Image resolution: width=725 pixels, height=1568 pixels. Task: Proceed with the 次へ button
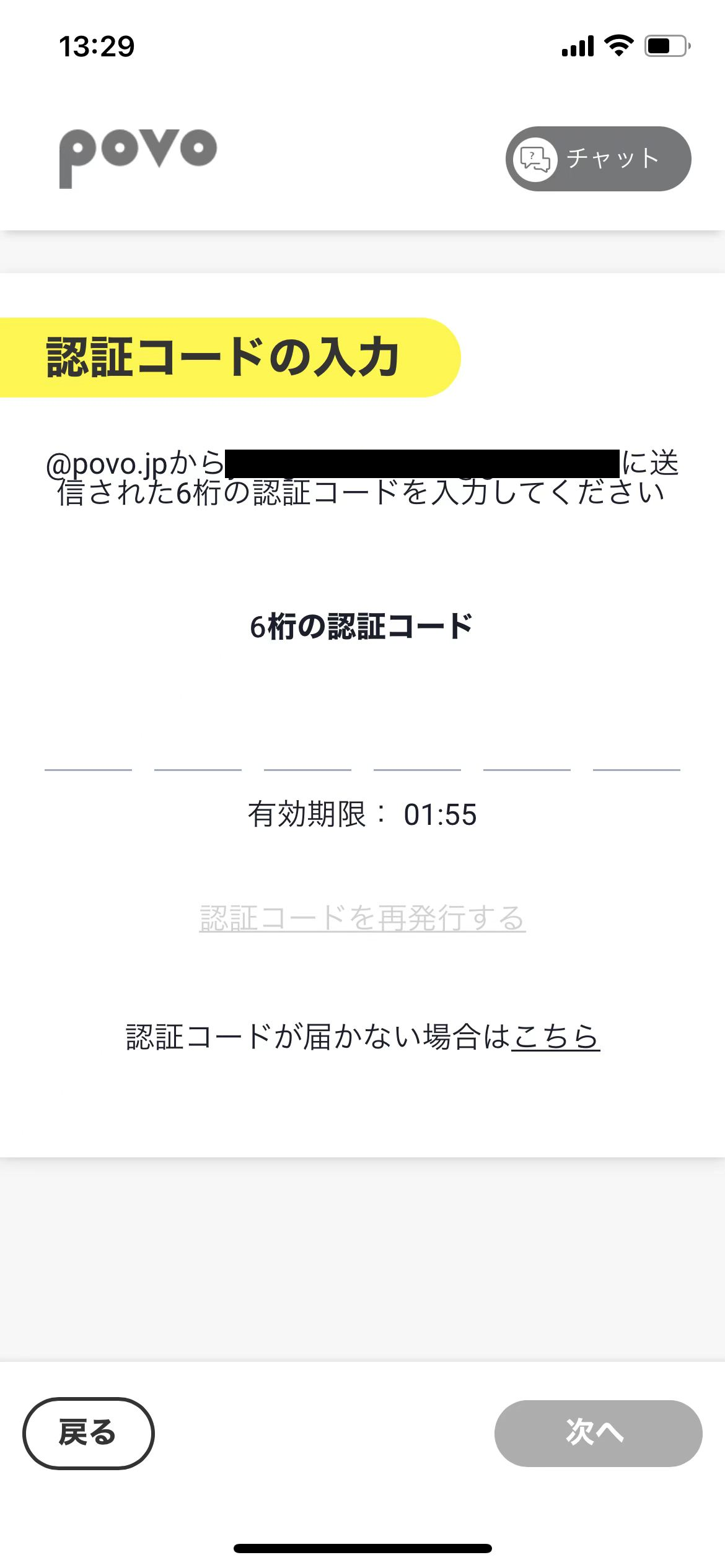coord(598,1433)
